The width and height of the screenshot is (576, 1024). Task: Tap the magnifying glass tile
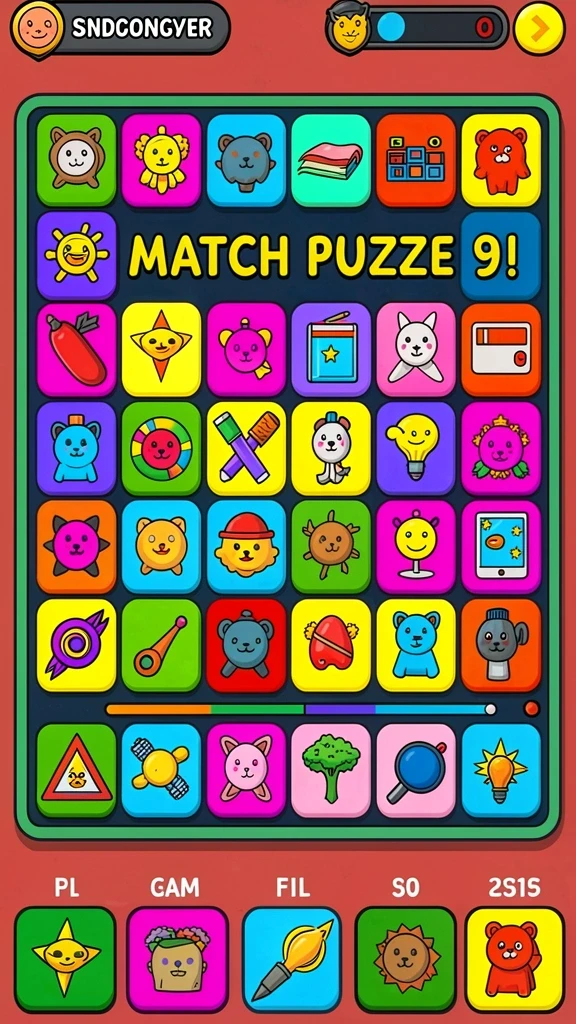coord(416,770)
